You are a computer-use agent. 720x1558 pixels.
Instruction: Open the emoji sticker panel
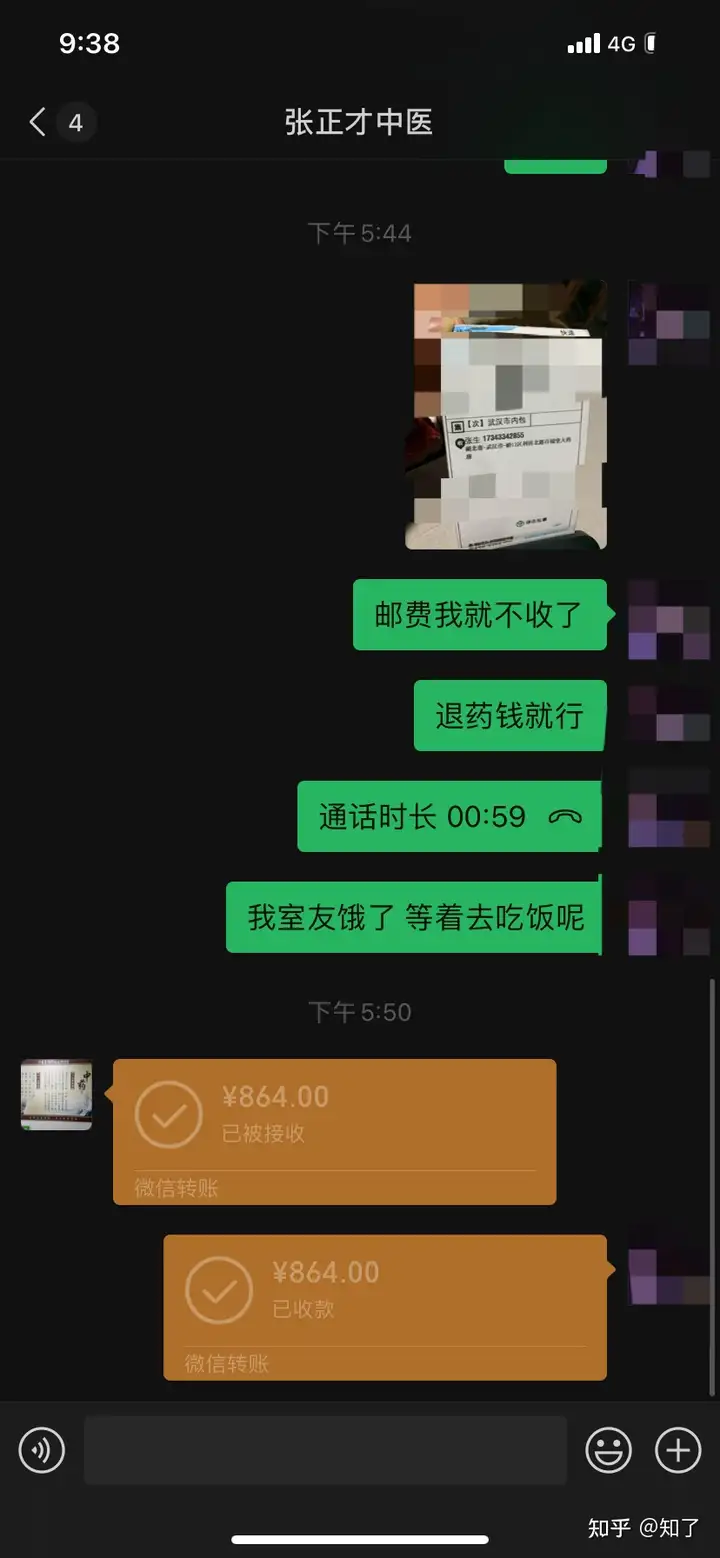[608, 1450]
